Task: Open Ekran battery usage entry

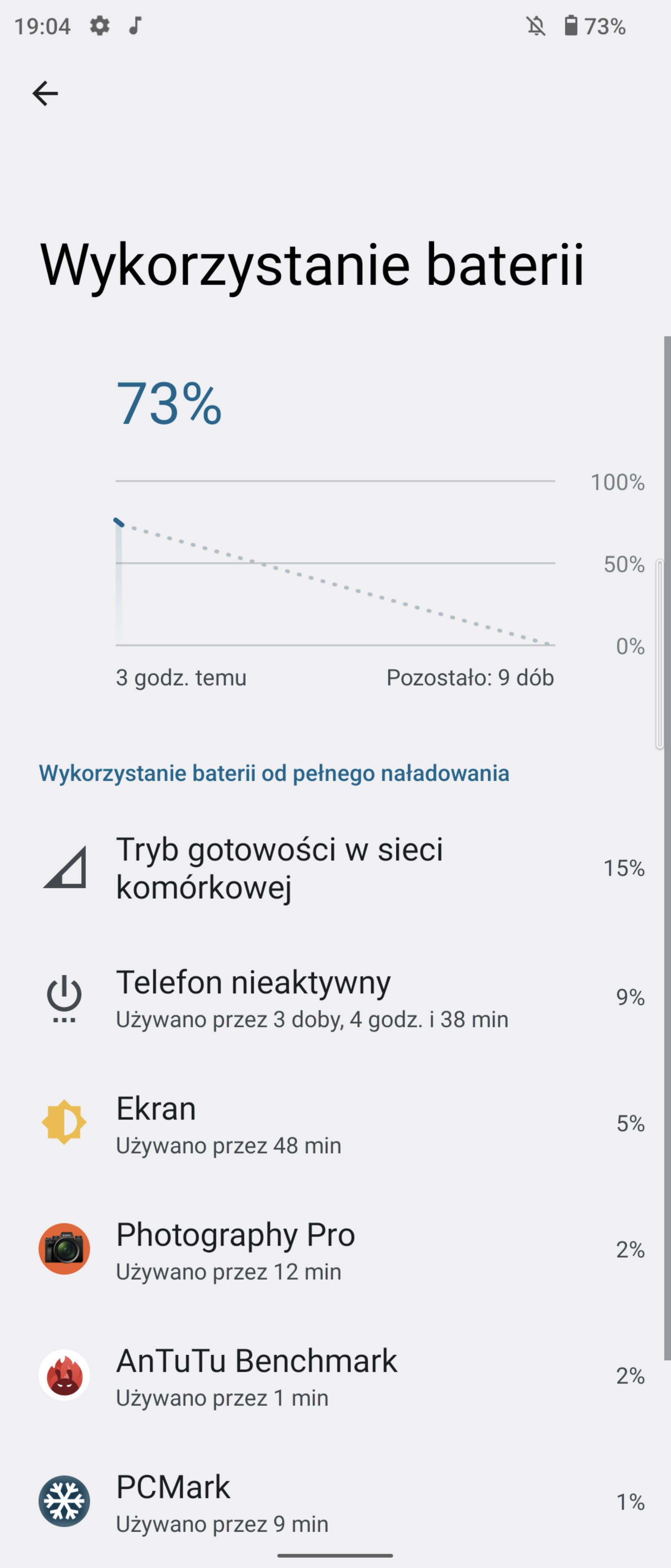Action: tap(335, 1123)
